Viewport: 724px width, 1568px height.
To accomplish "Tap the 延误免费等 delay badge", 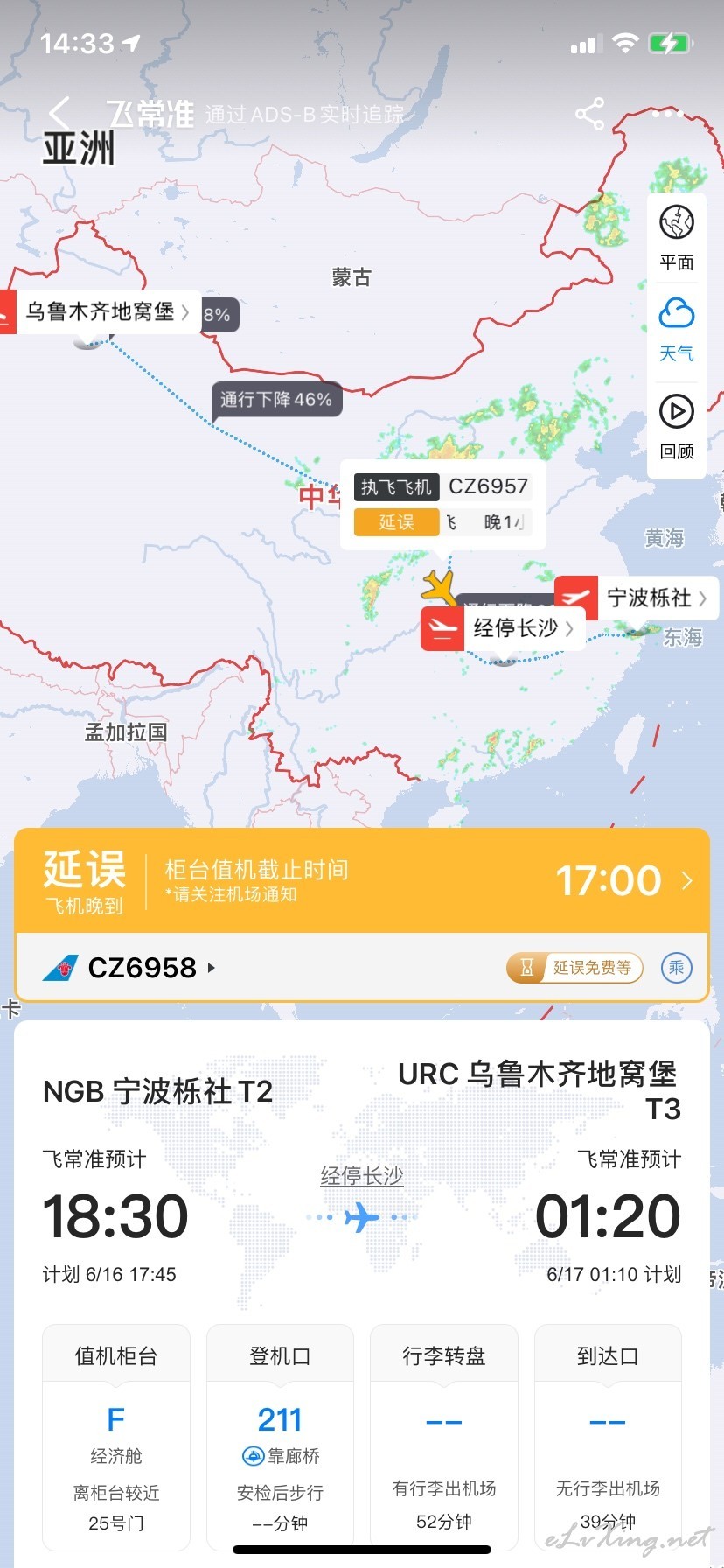I will click(574, 968).
